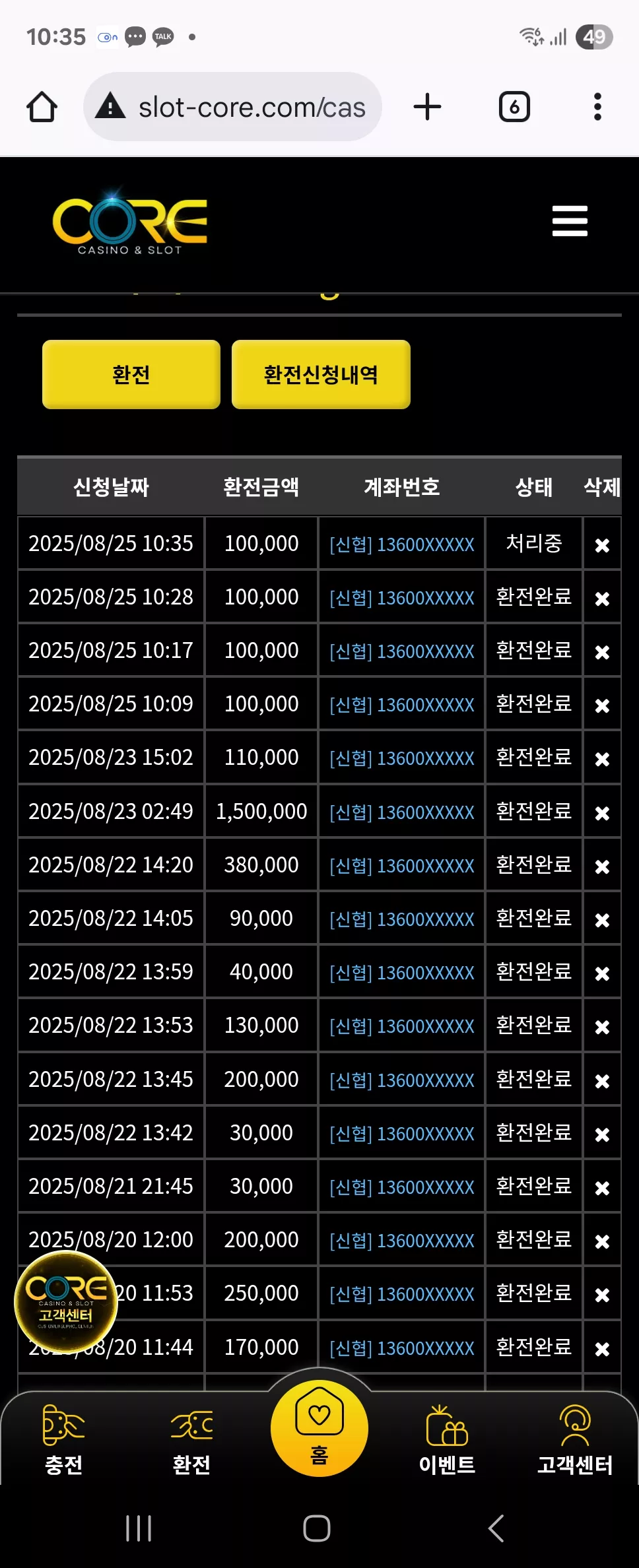
Task: Open the 이벤트 tab
Action: [x=447, y=1440]
